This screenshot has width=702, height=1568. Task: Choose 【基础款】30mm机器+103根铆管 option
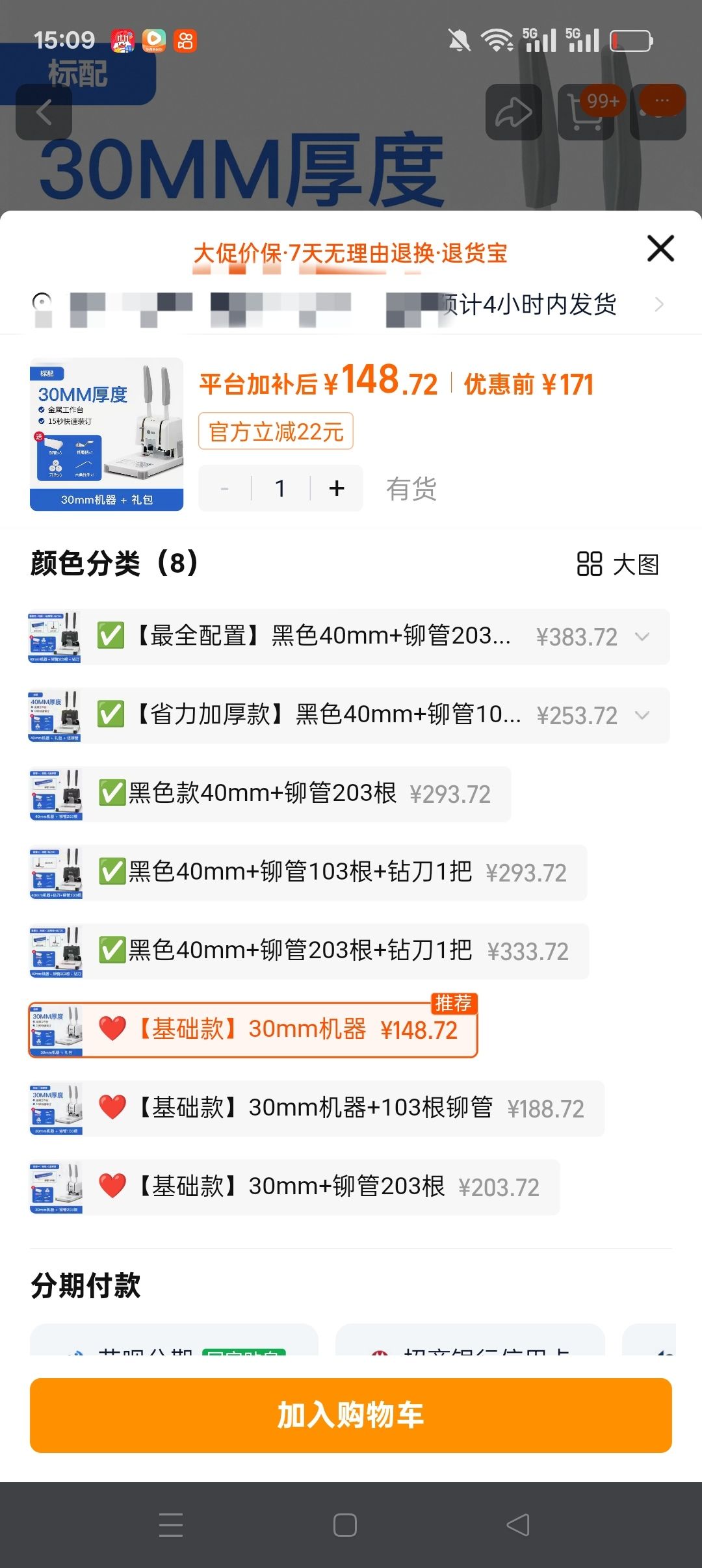coord(317,1108)
